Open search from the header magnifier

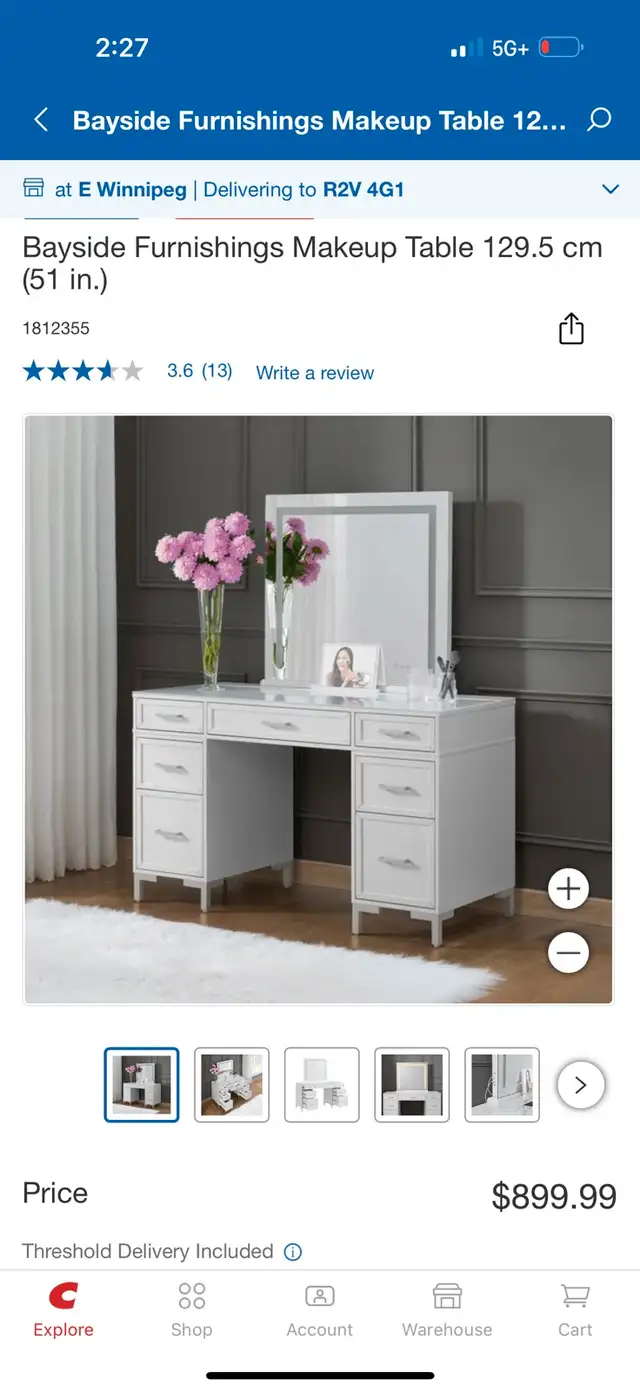click(599, 121)
